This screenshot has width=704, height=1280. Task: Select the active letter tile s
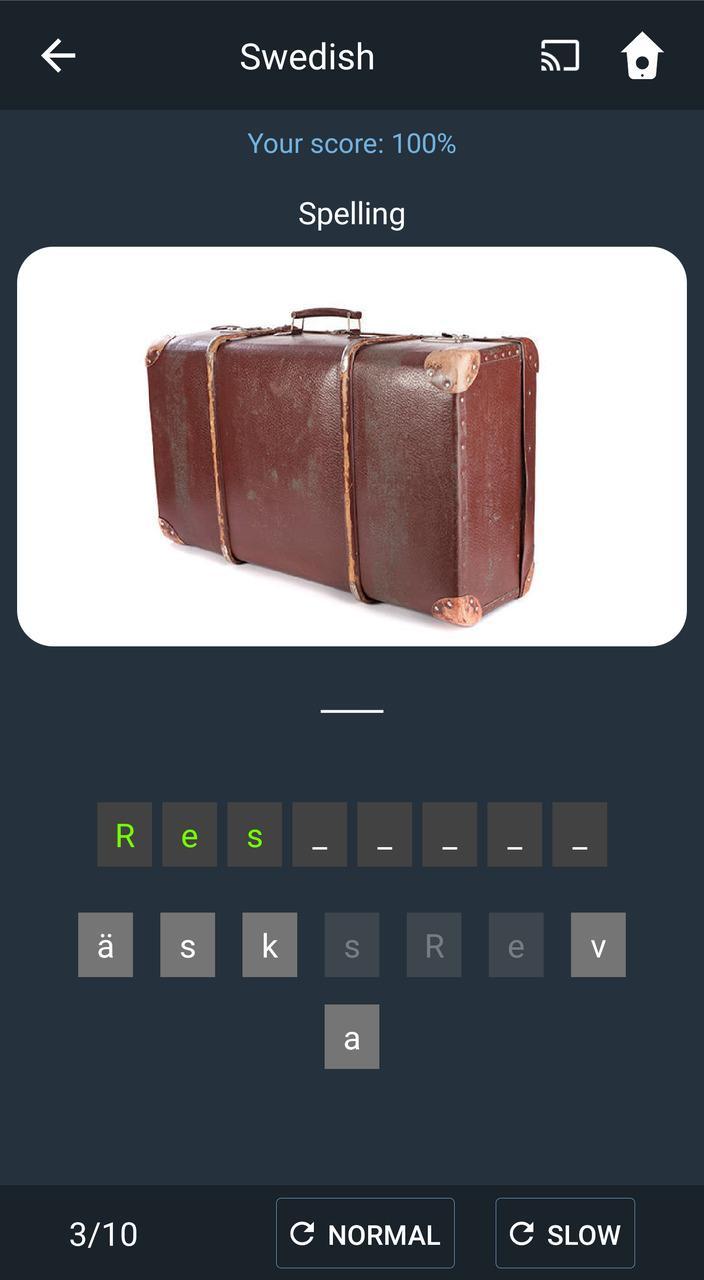(x=188, y=945)
